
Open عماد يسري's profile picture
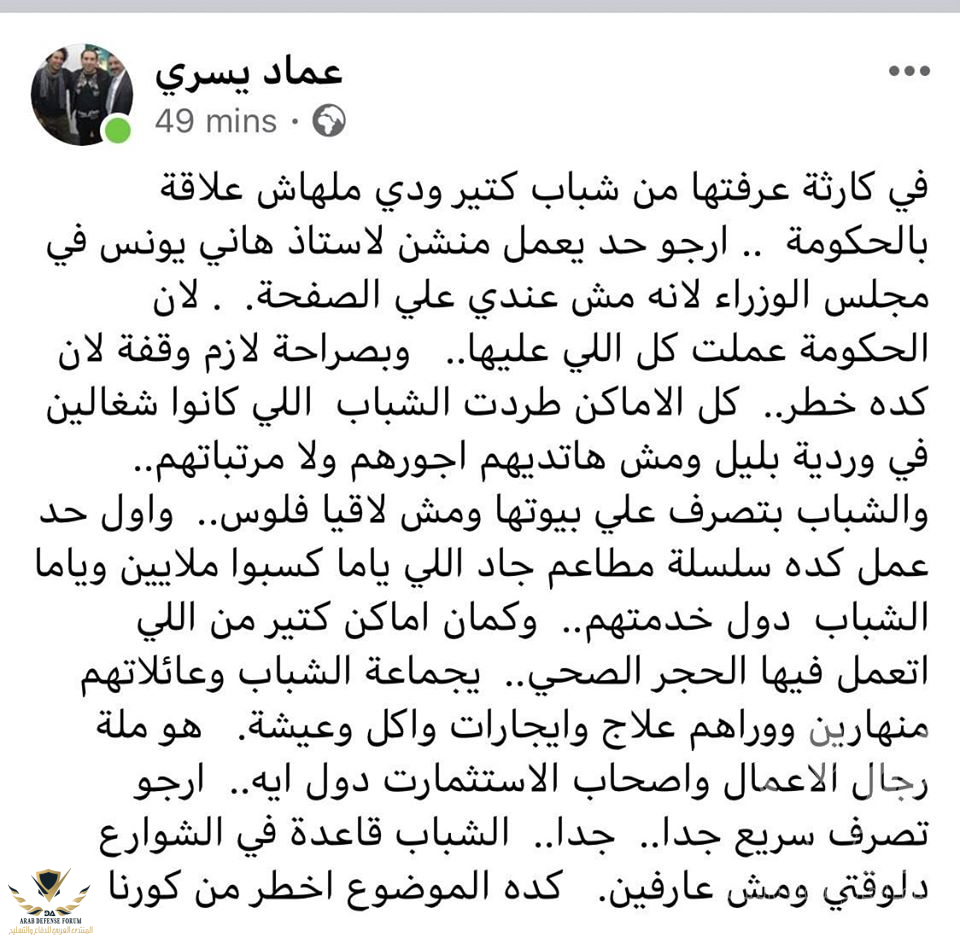82,93
